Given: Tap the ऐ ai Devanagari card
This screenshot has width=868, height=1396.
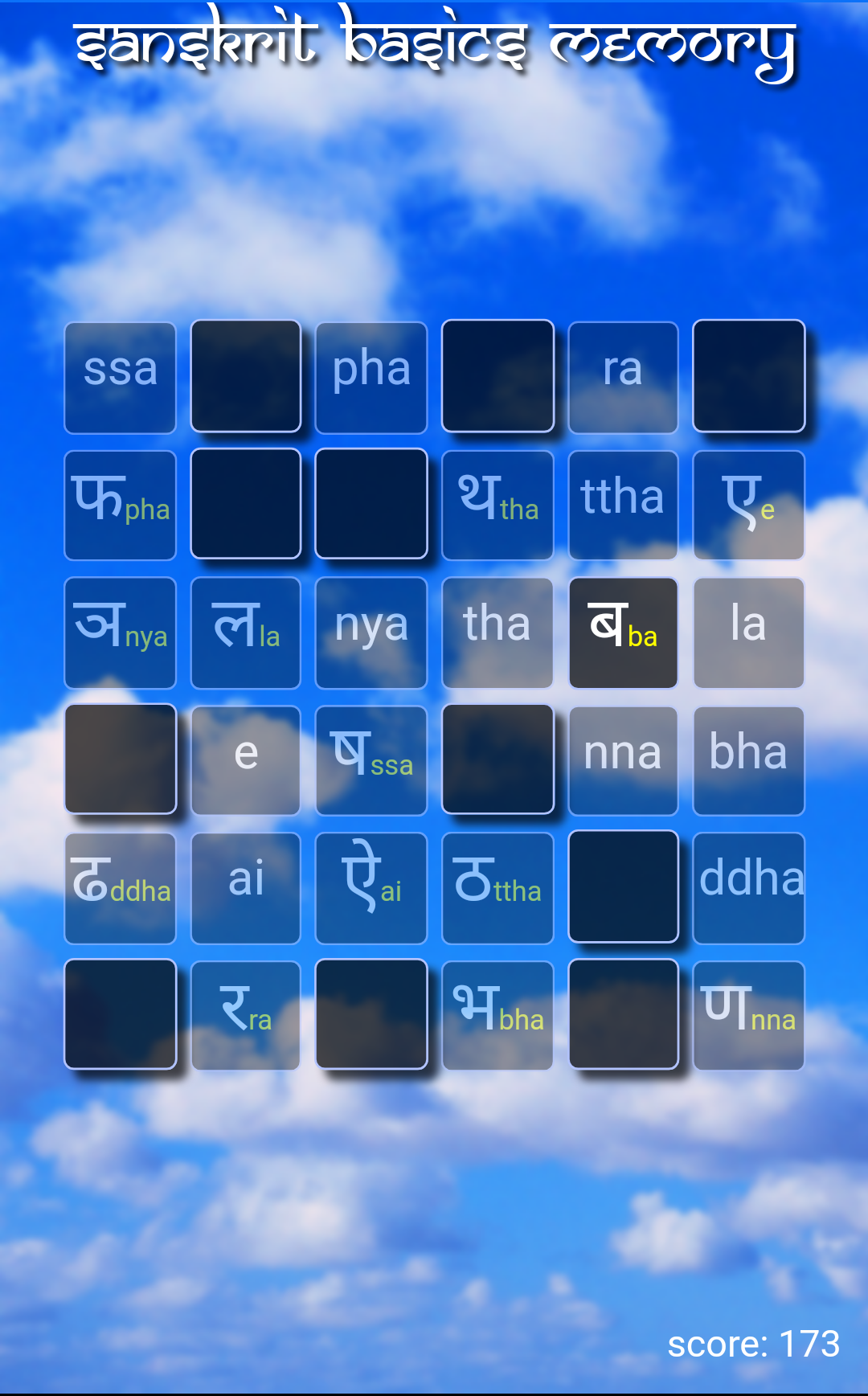Looking at the screenshot, I should [371, 887].
